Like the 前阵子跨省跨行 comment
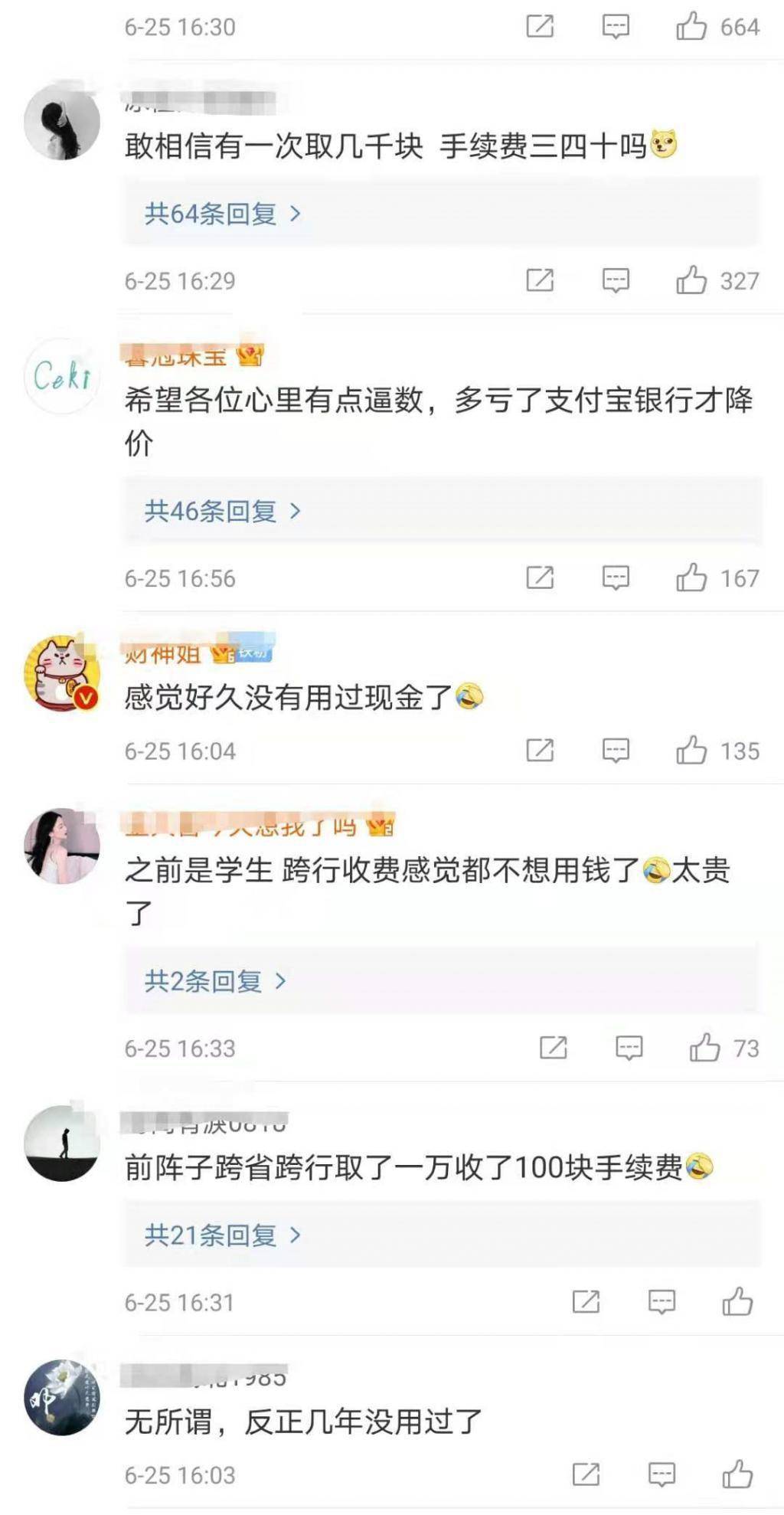This screenshot has height=1515, width=784. point(737,1302)
